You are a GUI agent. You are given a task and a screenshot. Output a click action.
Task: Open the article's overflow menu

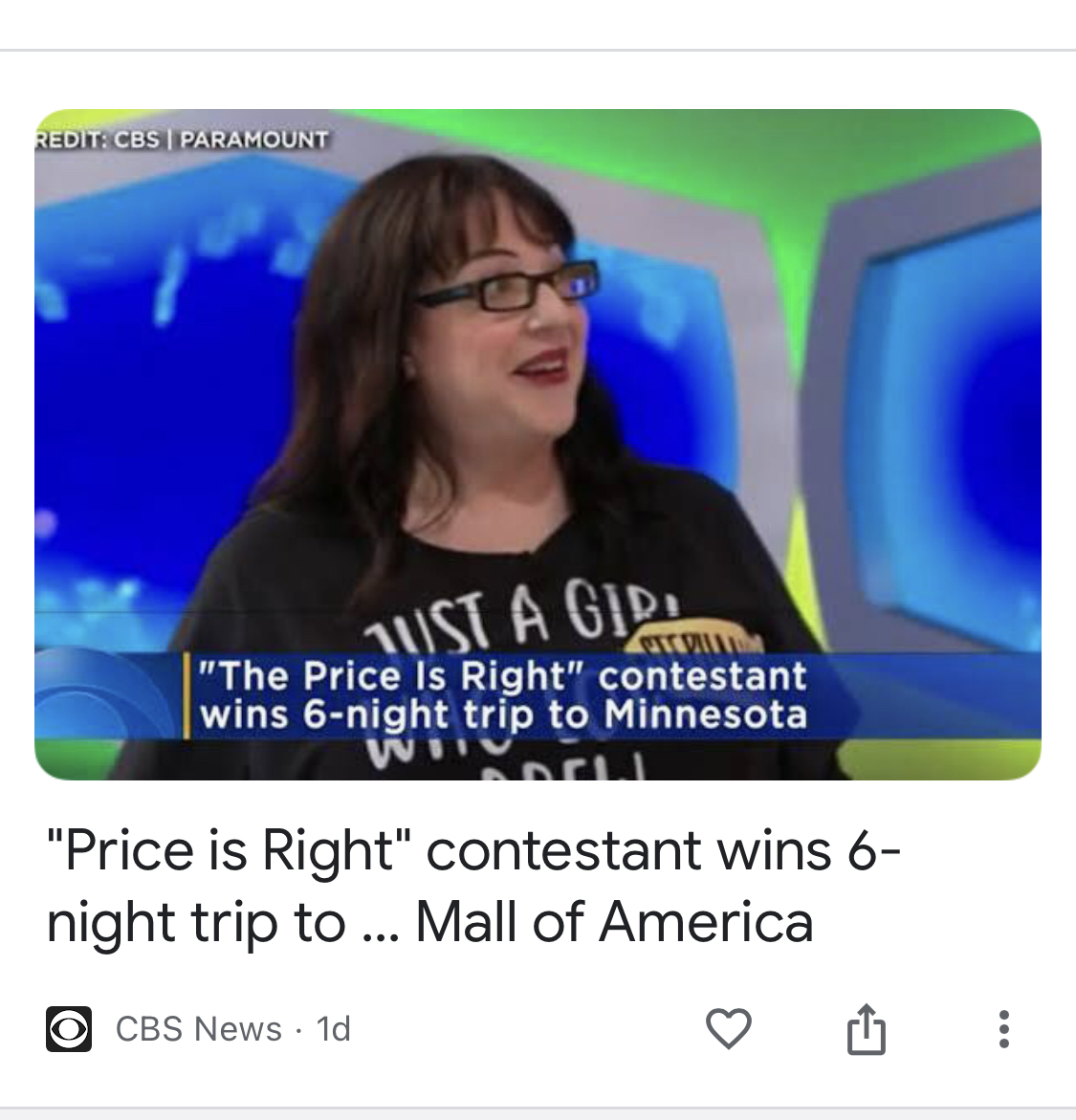pyautogui.click(x=1002, y=1028)
